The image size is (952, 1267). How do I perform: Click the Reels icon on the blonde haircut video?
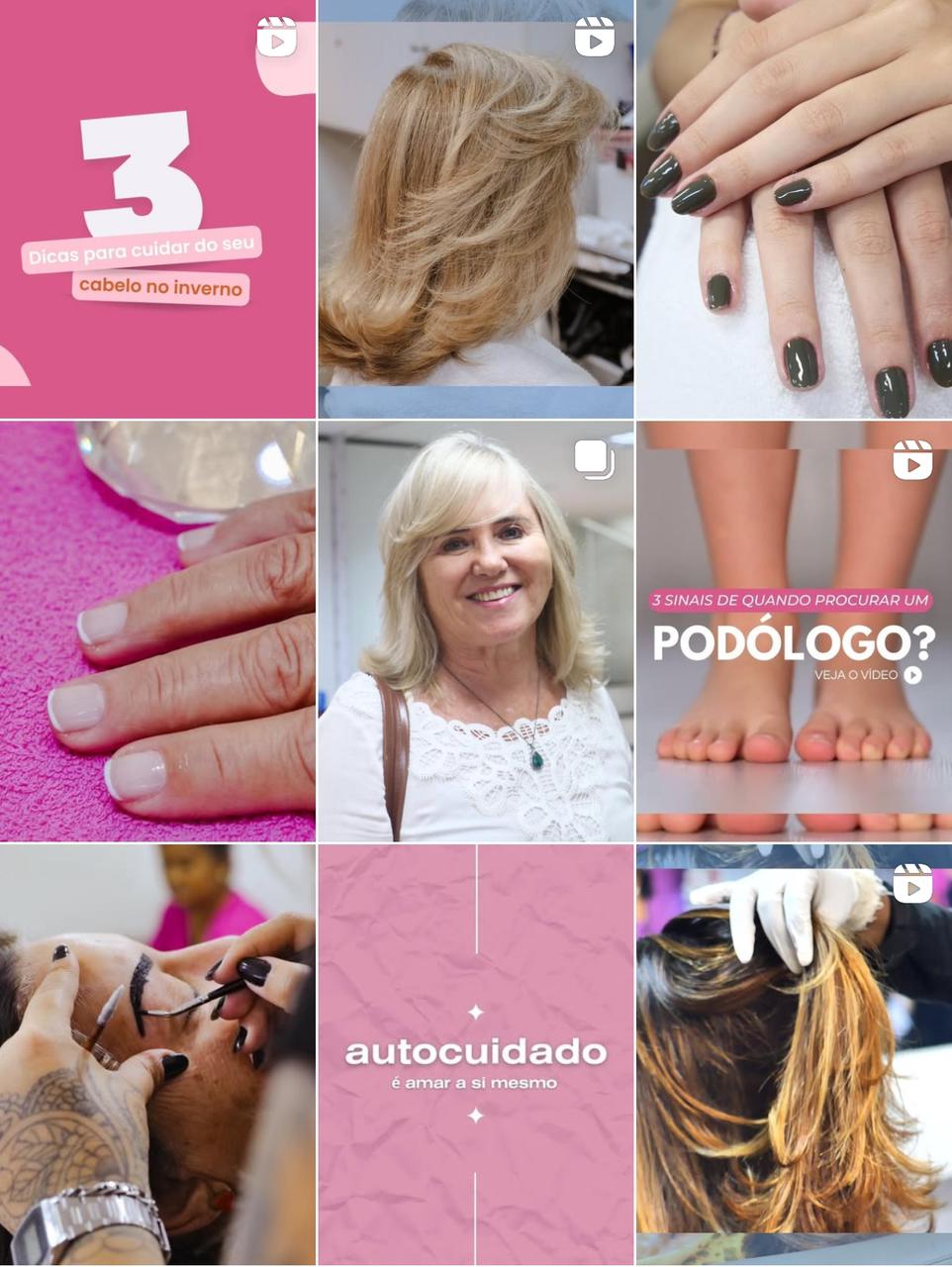pyautogui.click(x=595, y=38)
